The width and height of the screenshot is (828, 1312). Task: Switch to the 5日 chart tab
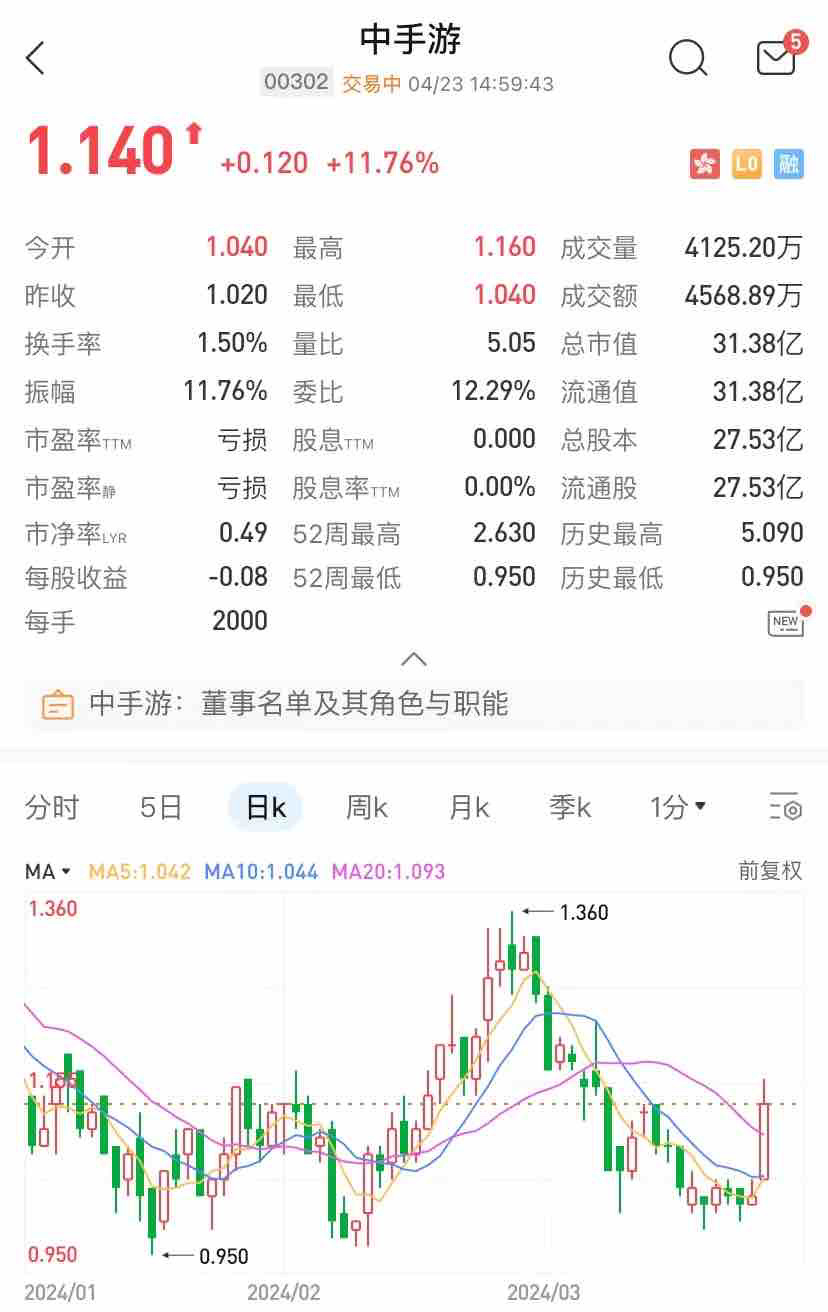pos(161,807)
